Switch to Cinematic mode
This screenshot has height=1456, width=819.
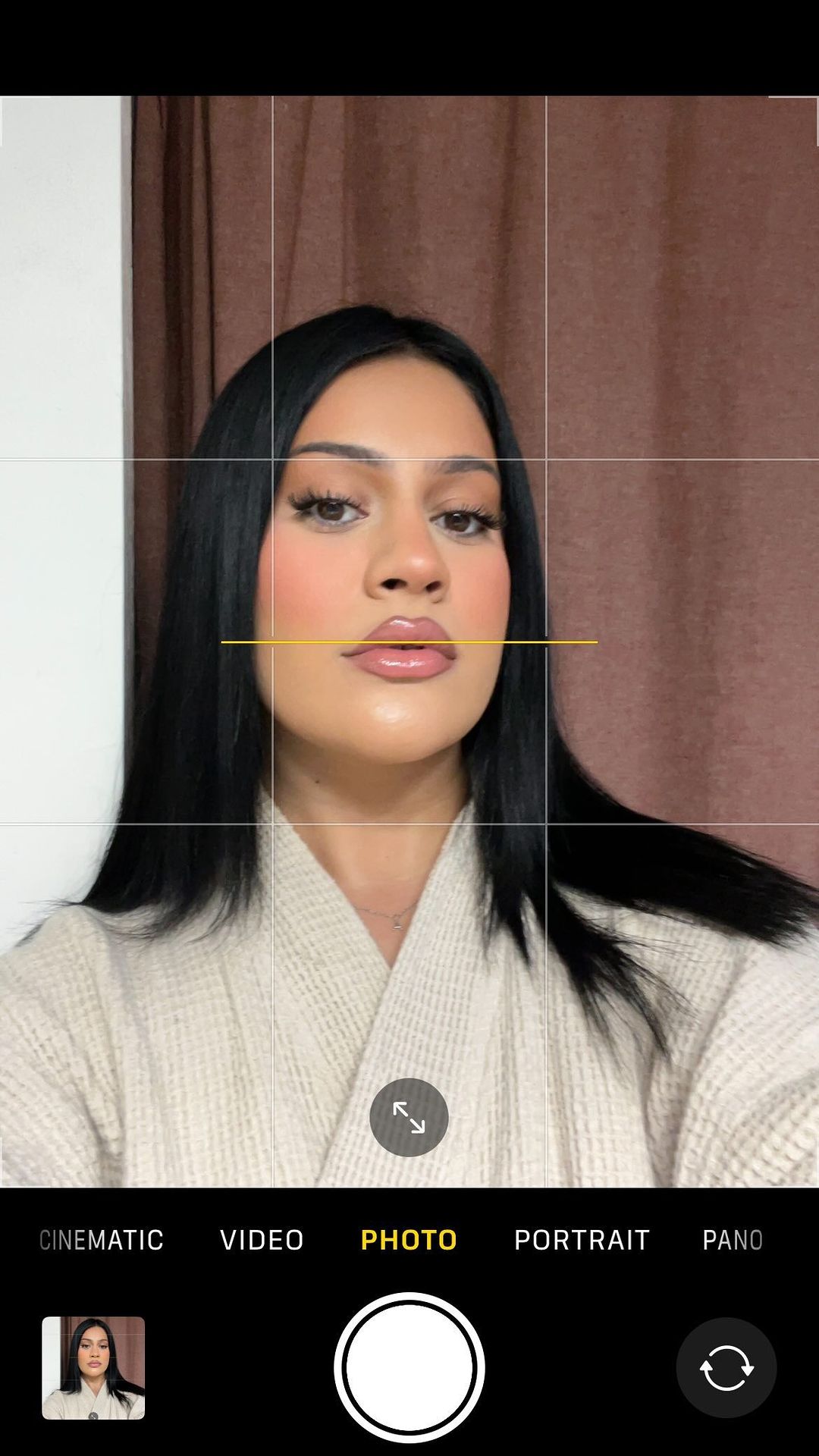pyautogui.click(x=102, y=1240)
